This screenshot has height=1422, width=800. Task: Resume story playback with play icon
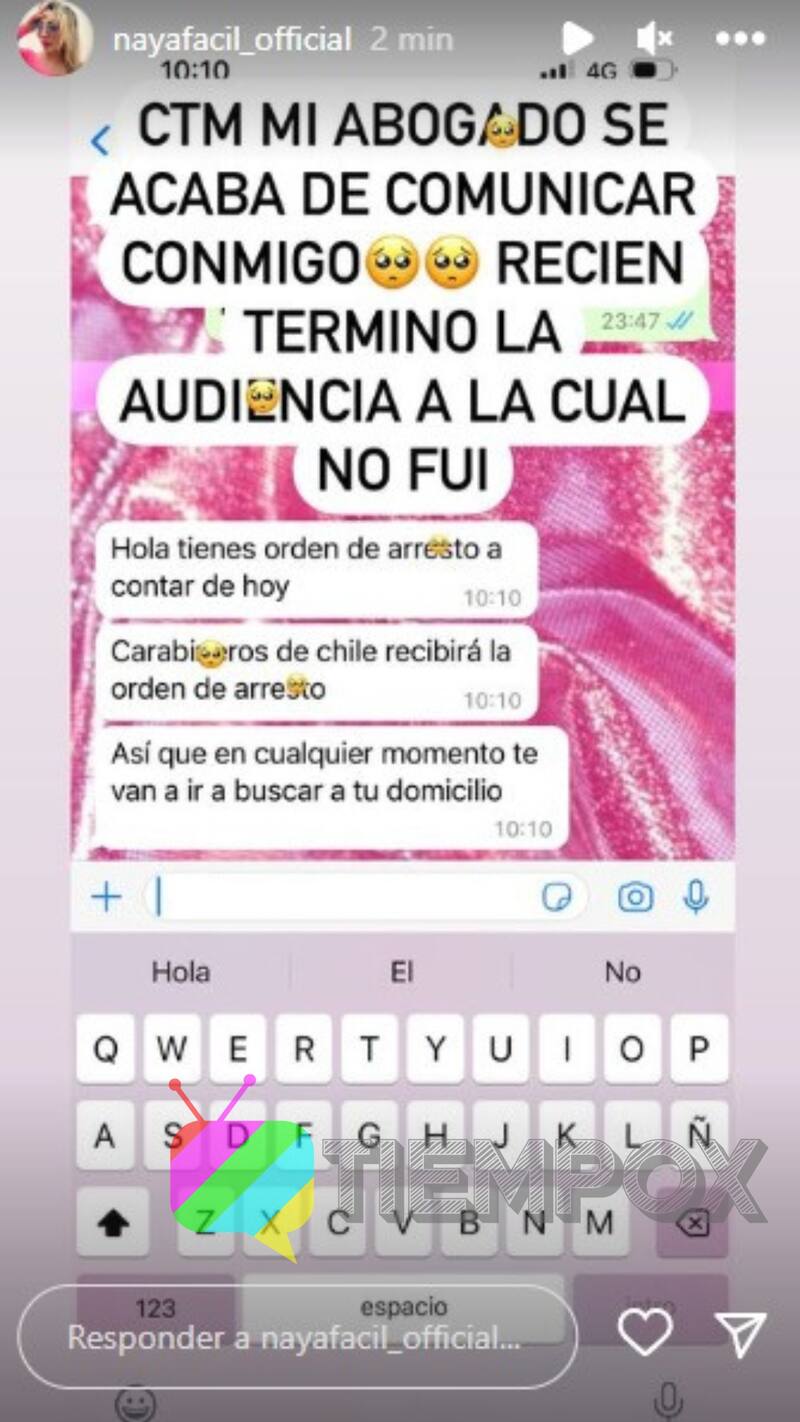577,39
